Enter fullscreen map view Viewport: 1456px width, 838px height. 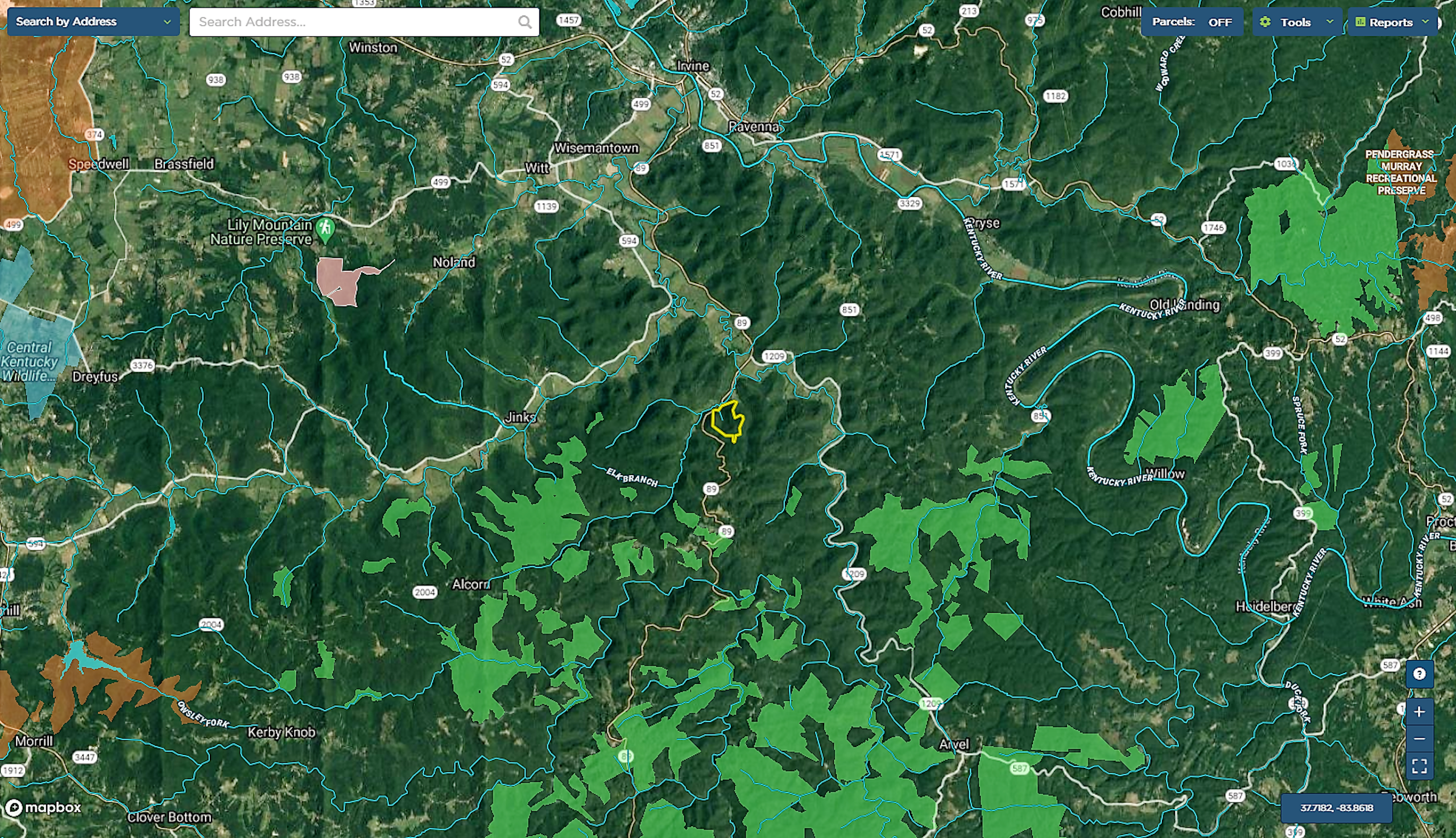[1419, 766]
